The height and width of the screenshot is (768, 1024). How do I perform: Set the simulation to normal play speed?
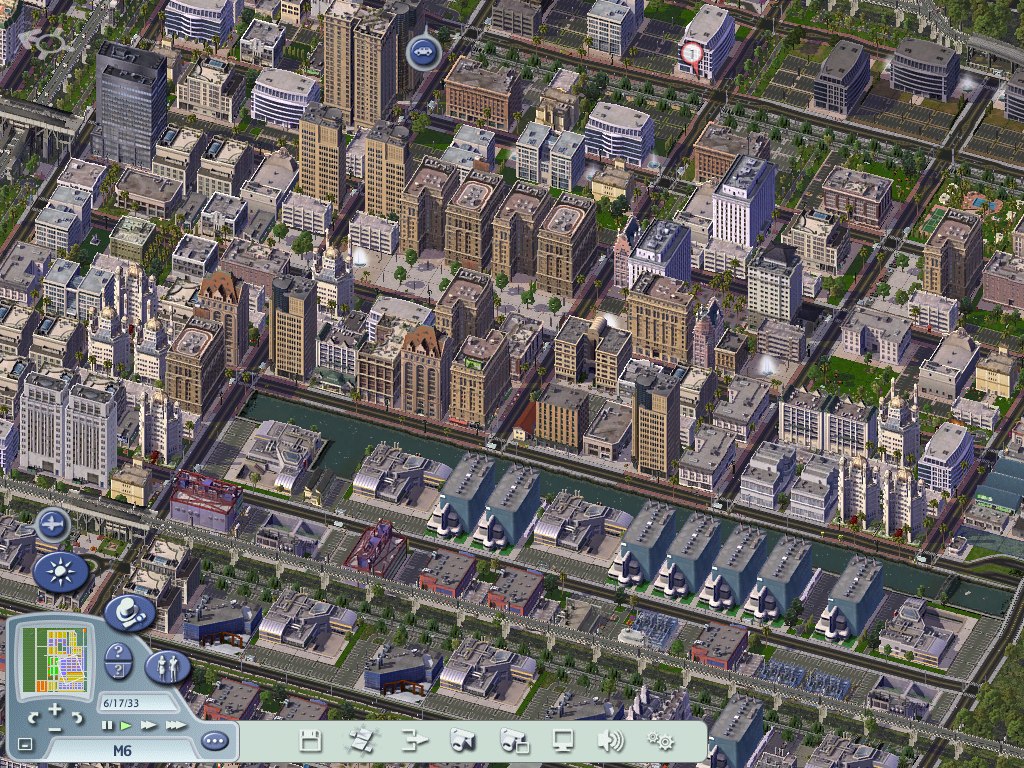(126, 725)
